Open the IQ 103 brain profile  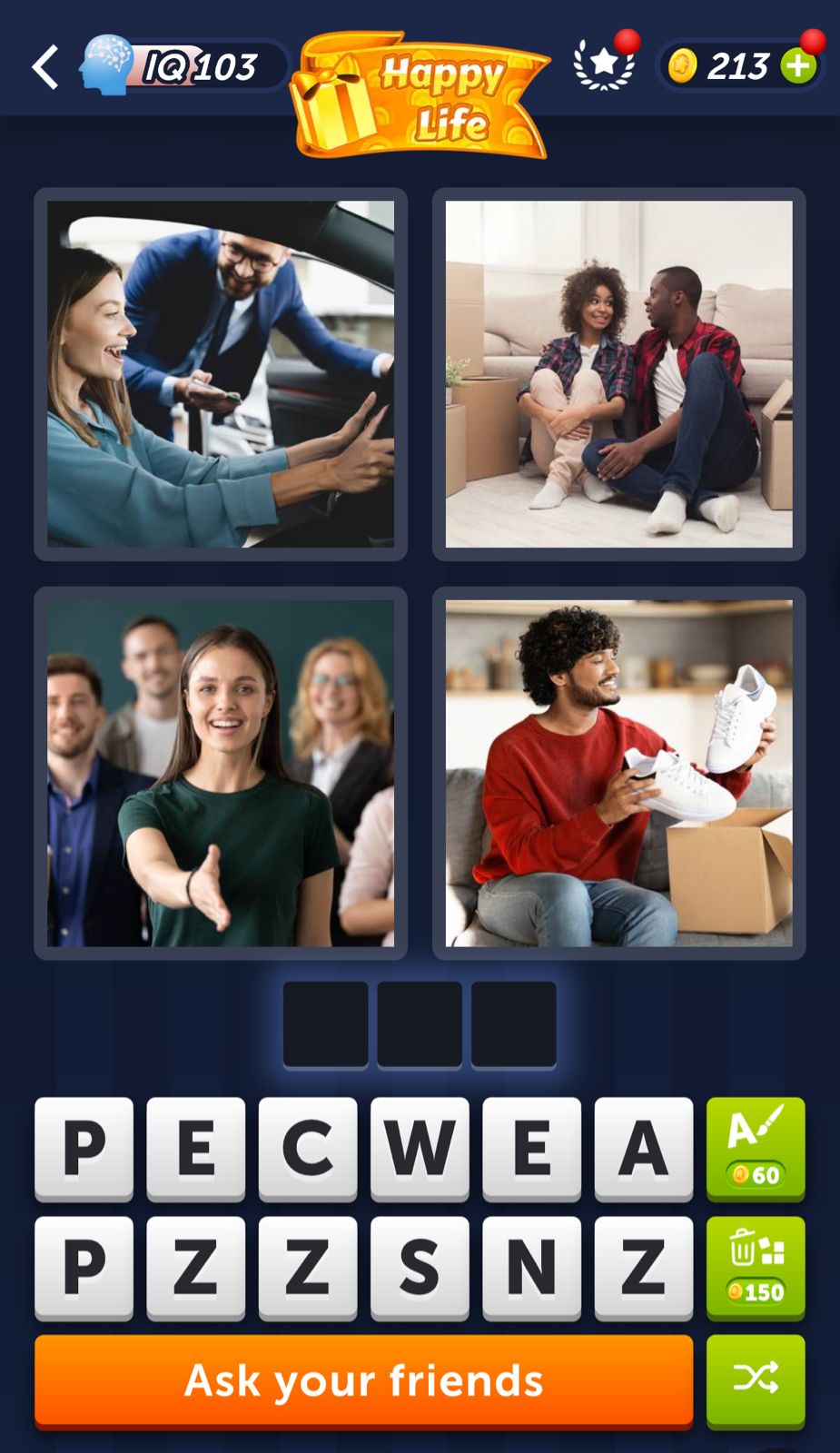click(x=182, y=66)
